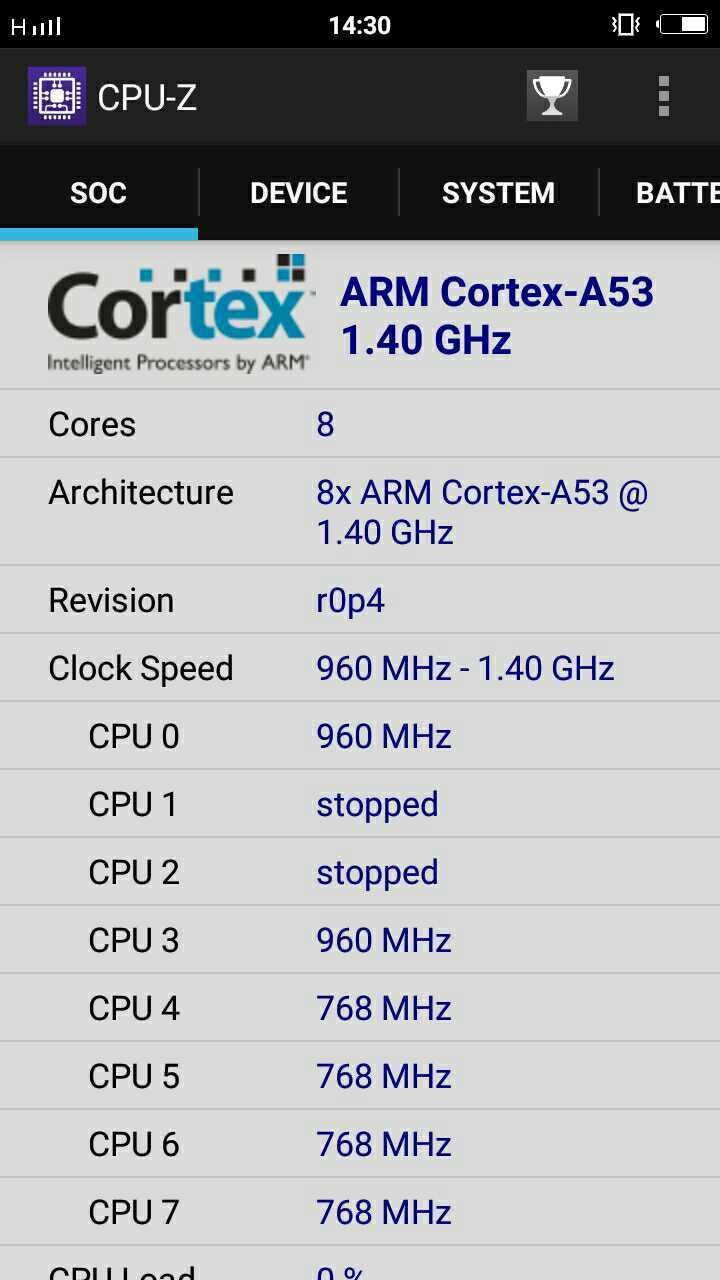Open the Battery tab

pos(661,192)
